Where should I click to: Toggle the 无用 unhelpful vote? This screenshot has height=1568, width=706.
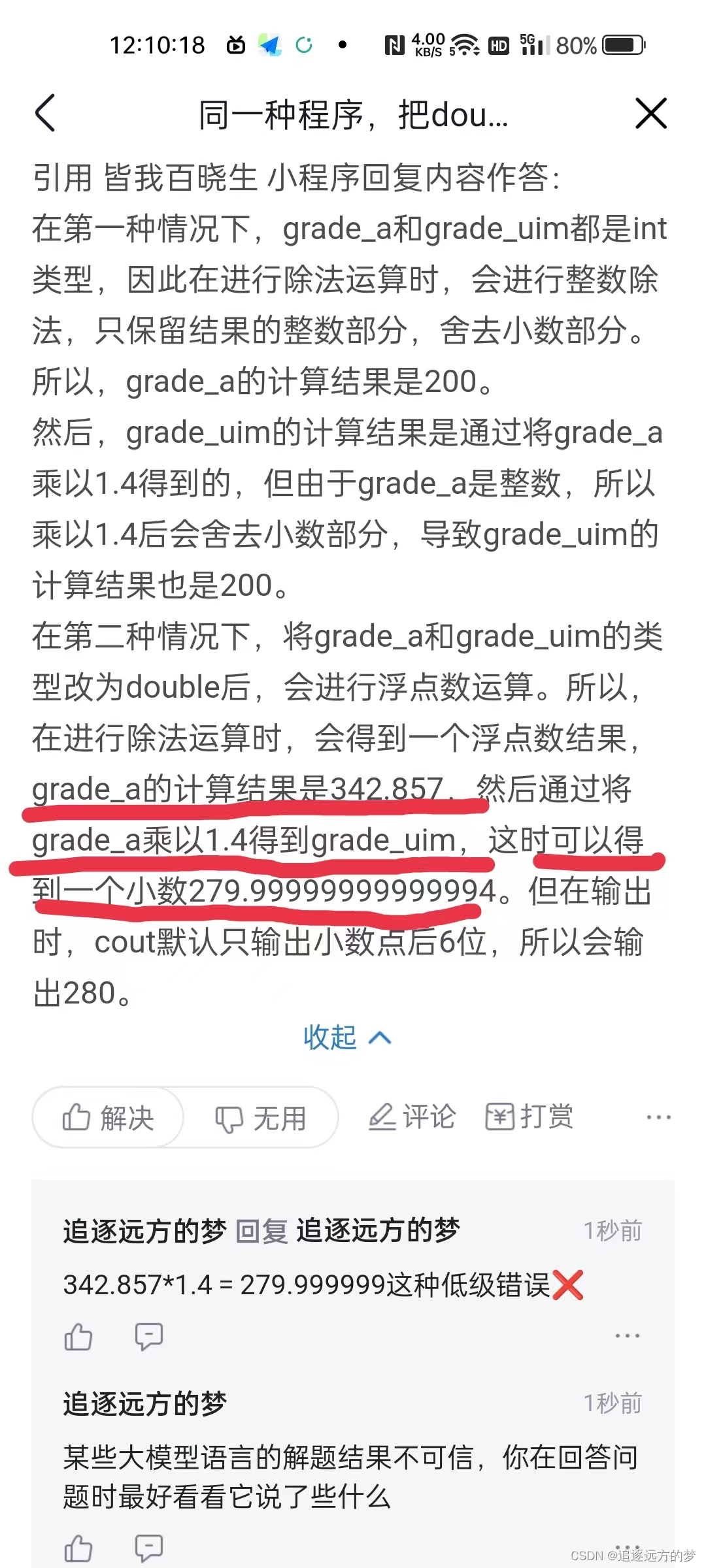coord(261,1117)
